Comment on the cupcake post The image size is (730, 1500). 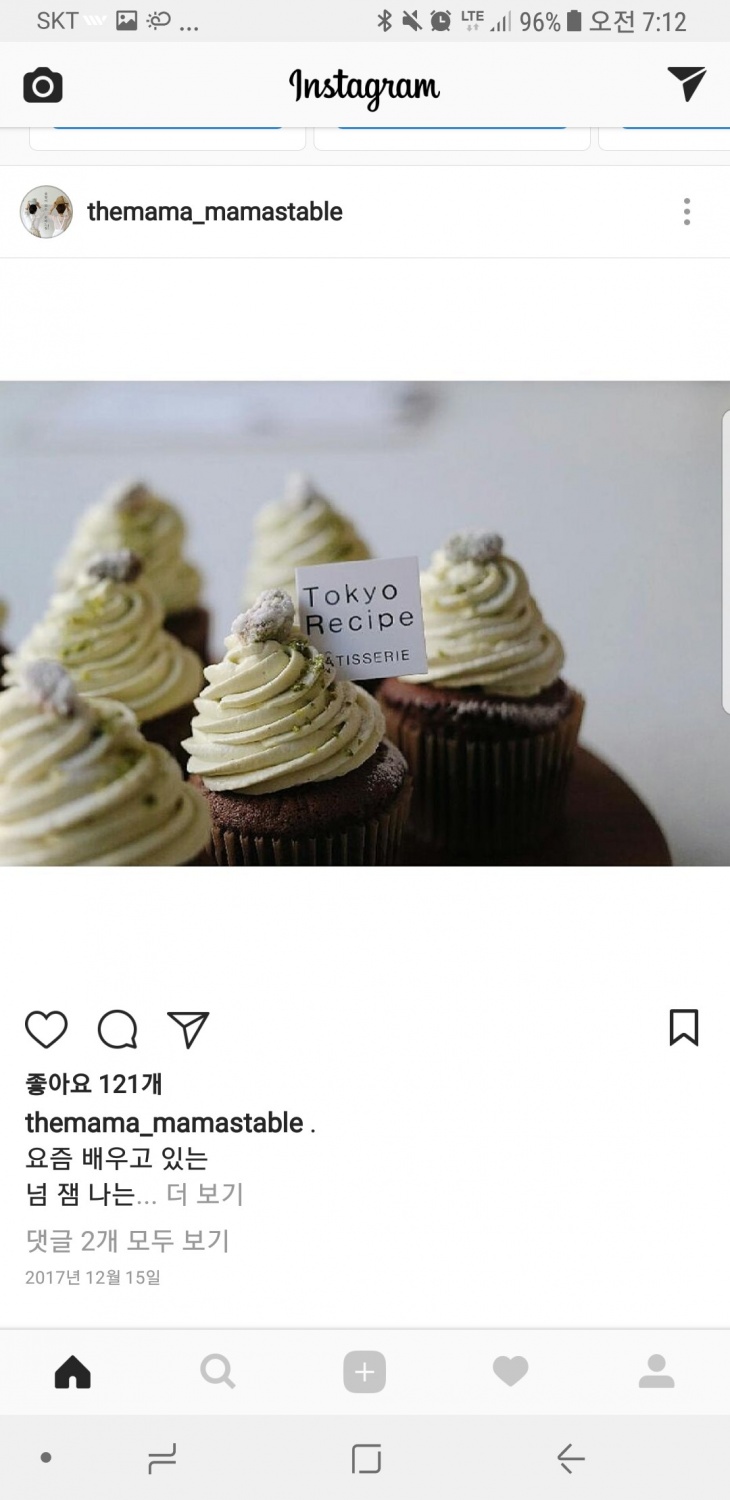[117, 1029]
